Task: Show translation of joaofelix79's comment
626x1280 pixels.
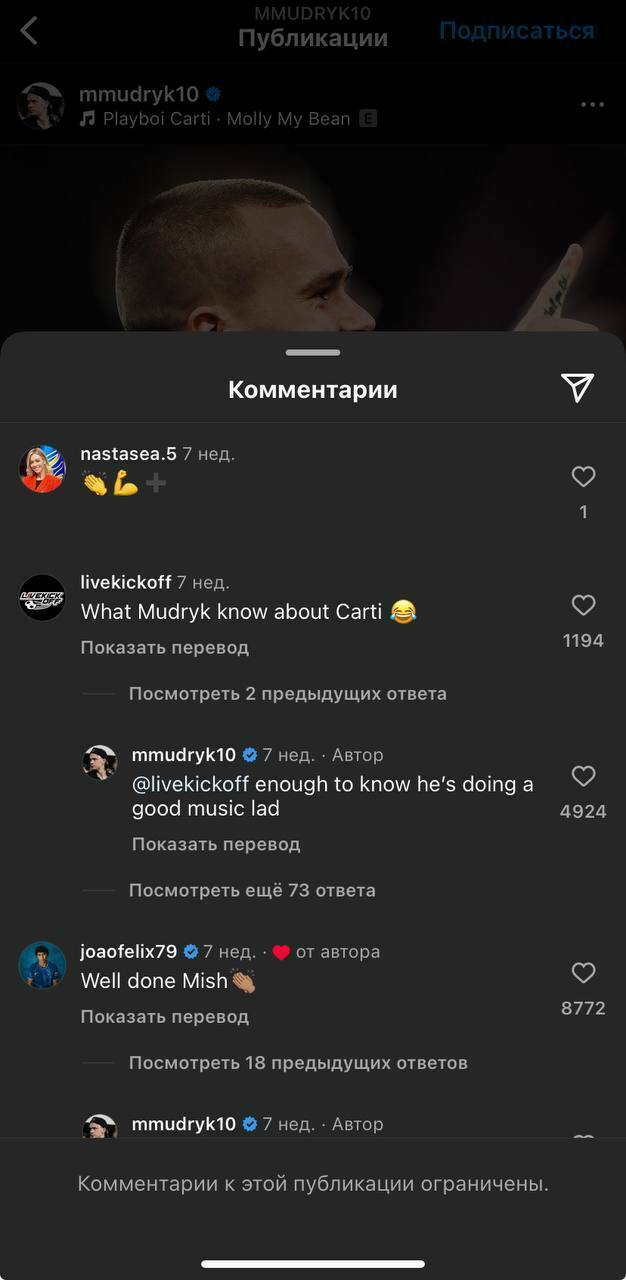Action: [x=164, y=1016]
